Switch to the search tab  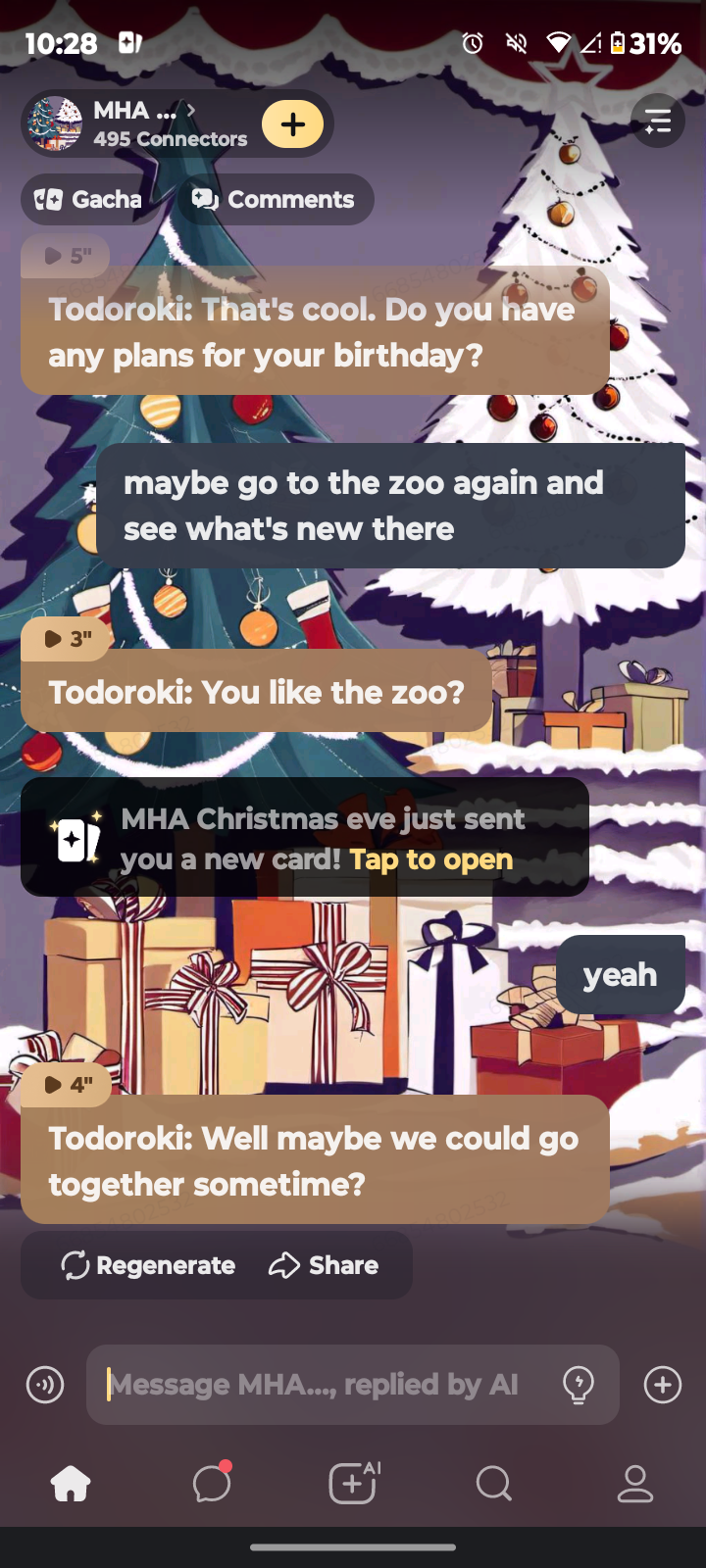click(x=494, y=1484)
